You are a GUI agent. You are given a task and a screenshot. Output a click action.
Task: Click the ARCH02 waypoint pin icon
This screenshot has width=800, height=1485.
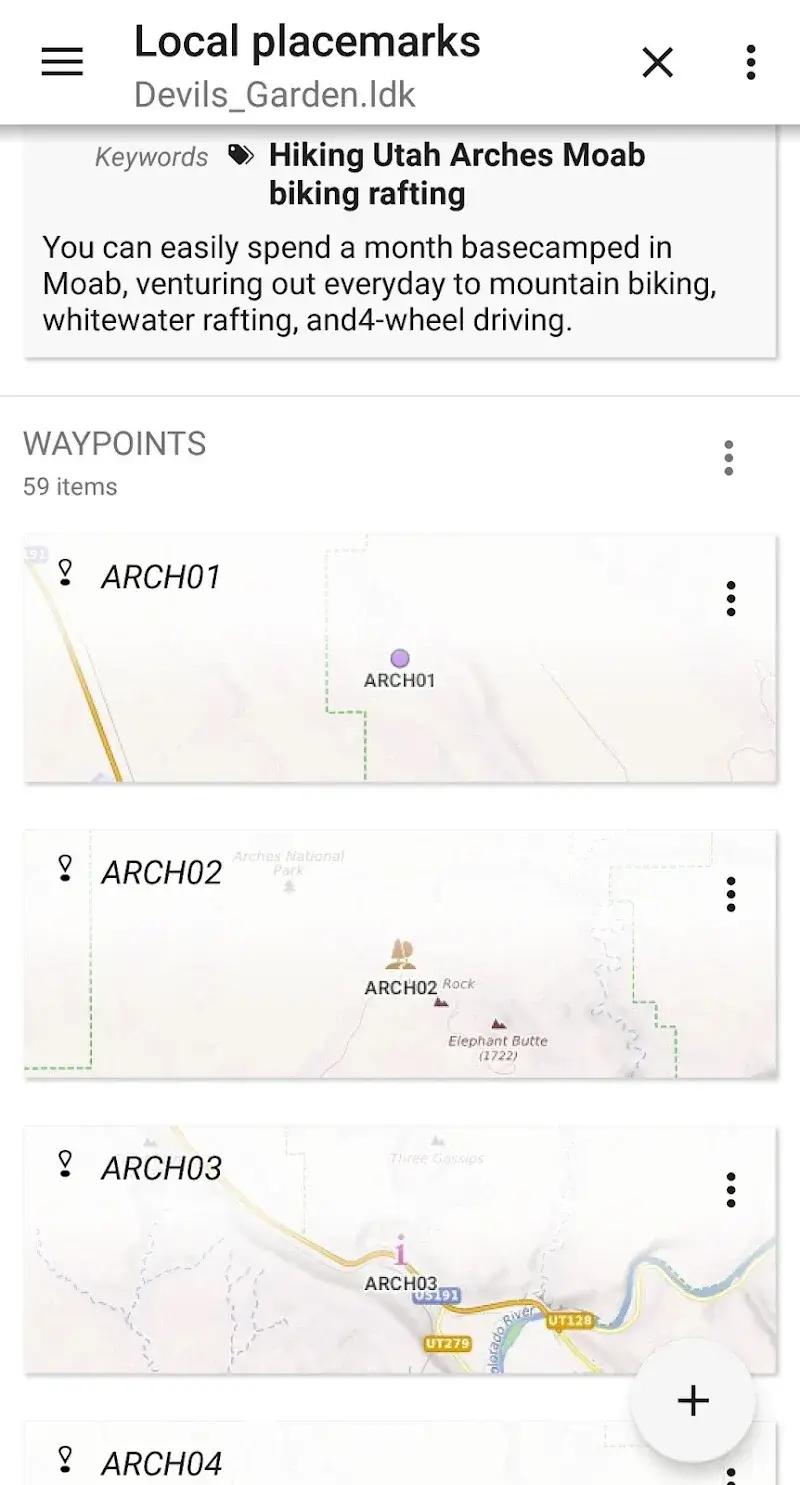tap(65, 866)
